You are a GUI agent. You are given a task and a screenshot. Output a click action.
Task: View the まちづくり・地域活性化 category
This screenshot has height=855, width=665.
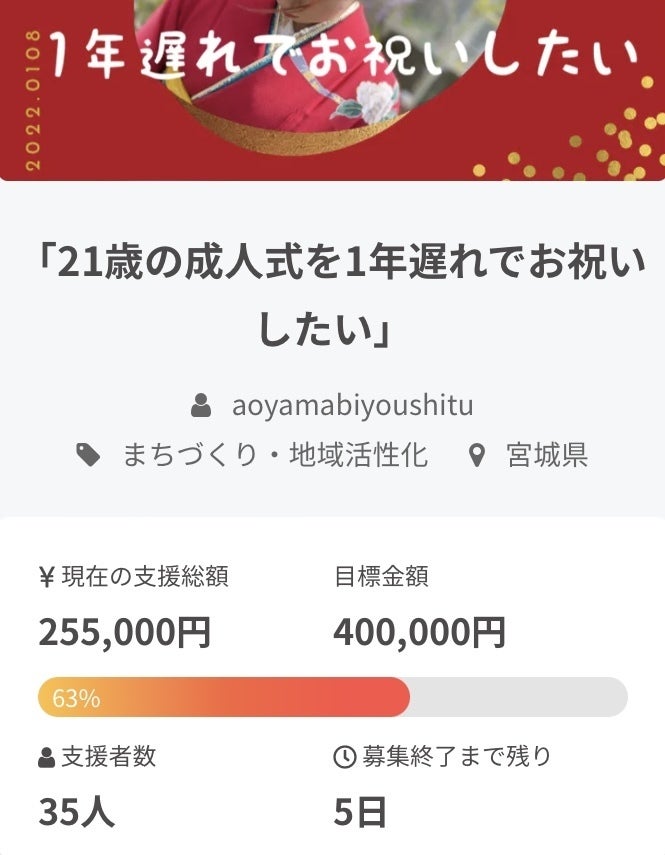274,456
